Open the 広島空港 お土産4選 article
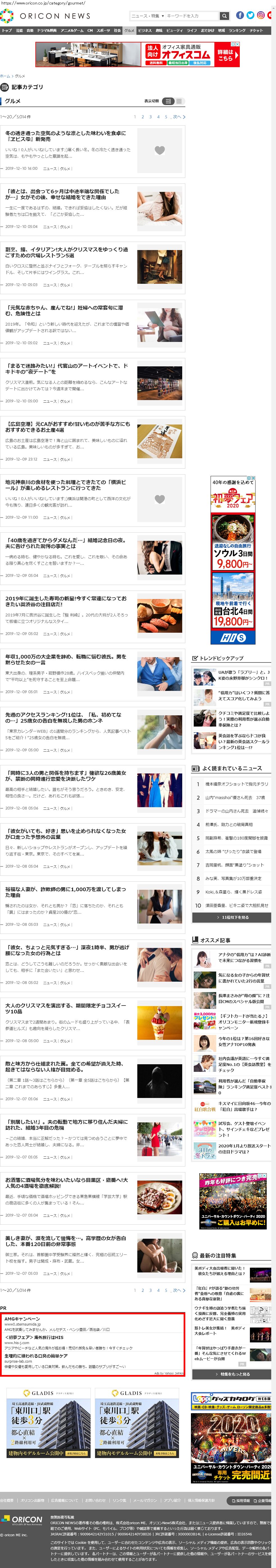 click(x=66, y=427)
